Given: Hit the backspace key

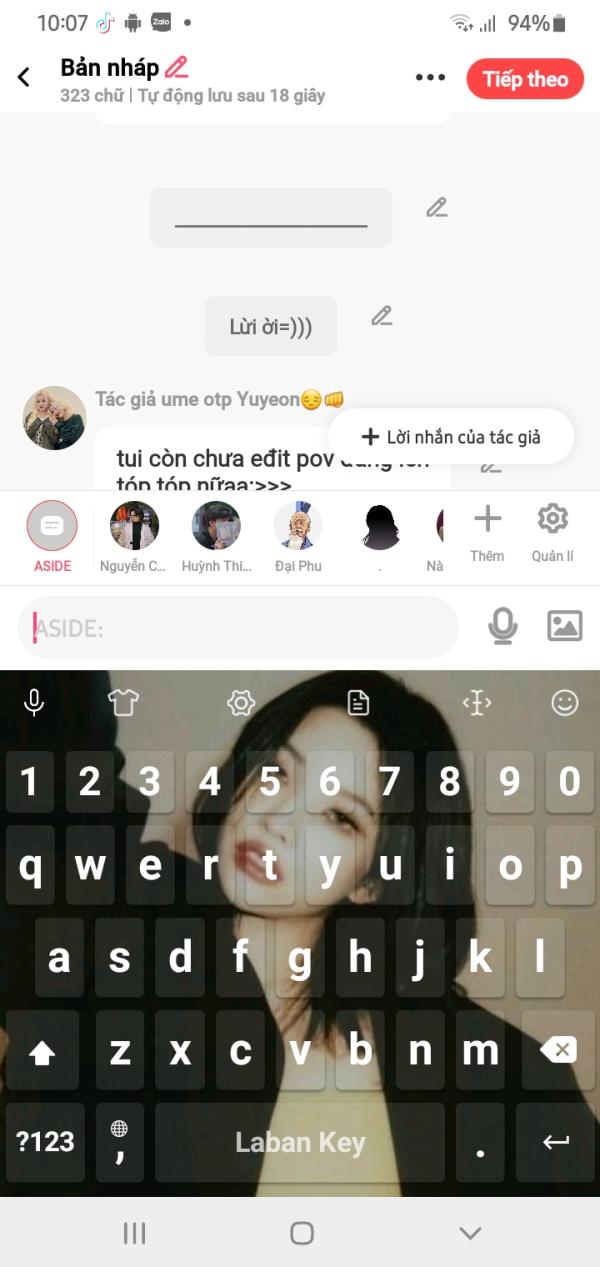Looking at the screenshot, I should (x=559, y=1050).
